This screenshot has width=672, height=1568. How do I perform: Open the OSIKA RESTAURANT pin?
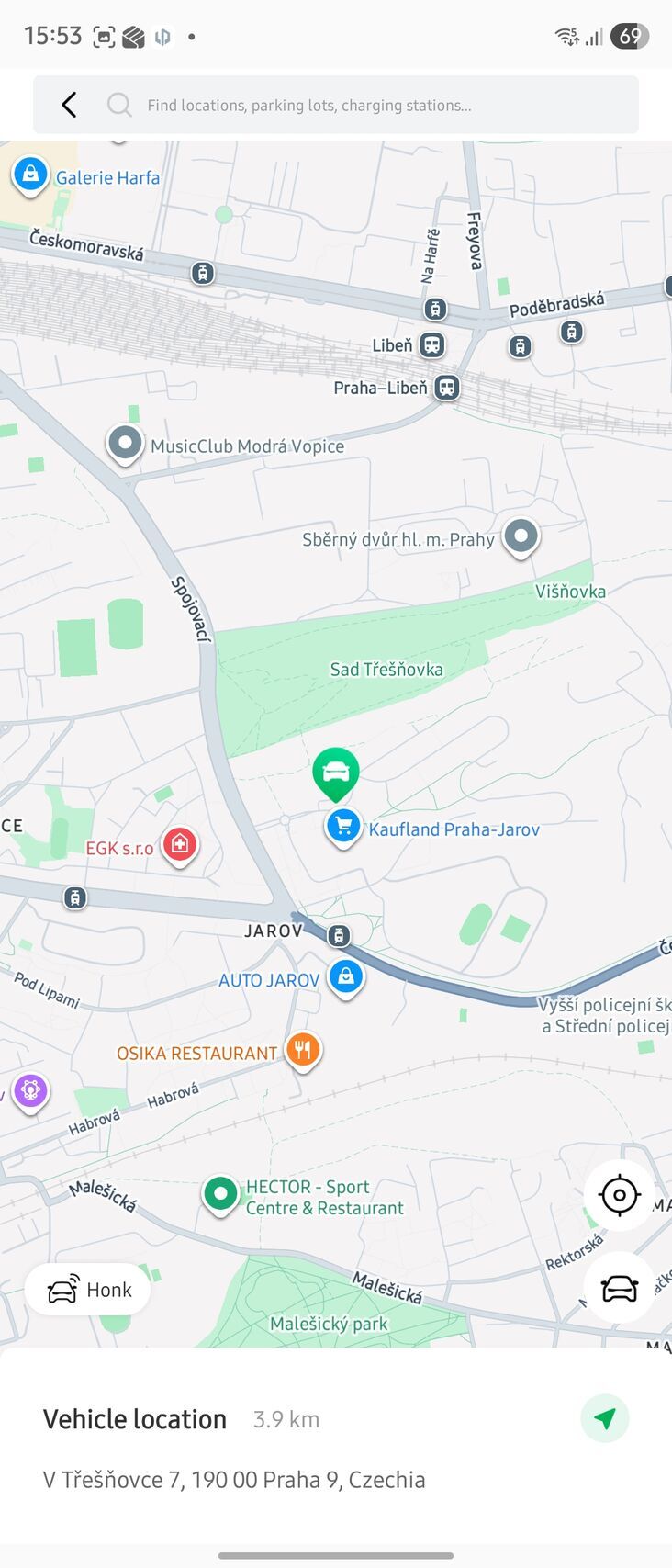pos(303,1050)
